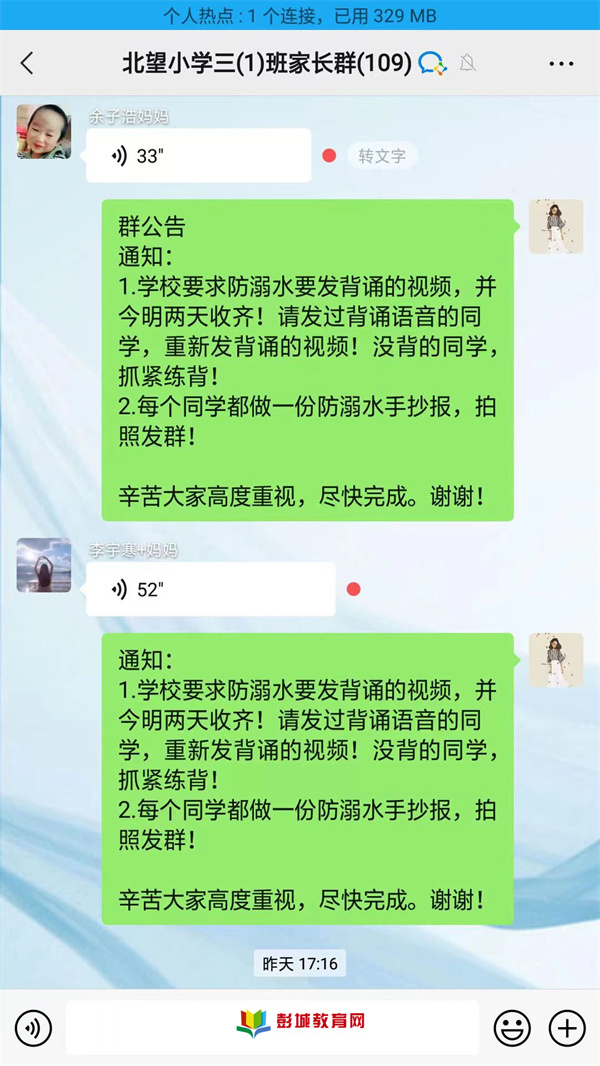The image size is (600, 1066).
Task: Open the group chat overflow menu
Action: [561, 64]
